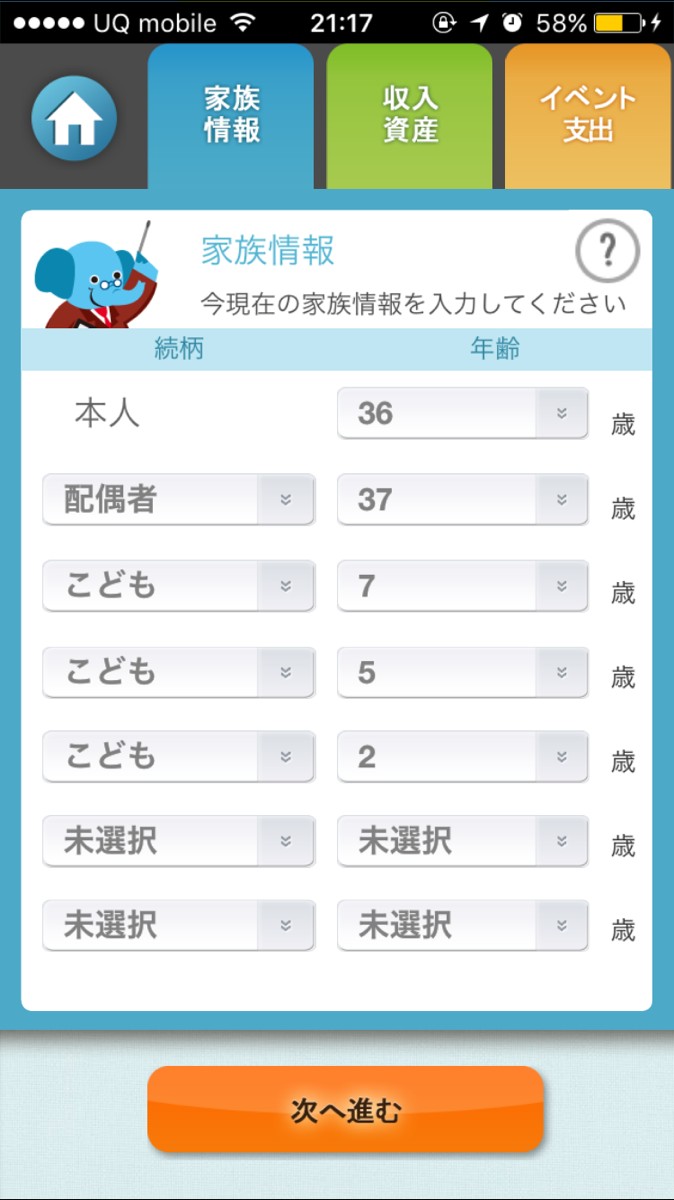Tap the age dropdown showing 2
The height and width of the screenshot is (1200, 674).
pos(462,757)
